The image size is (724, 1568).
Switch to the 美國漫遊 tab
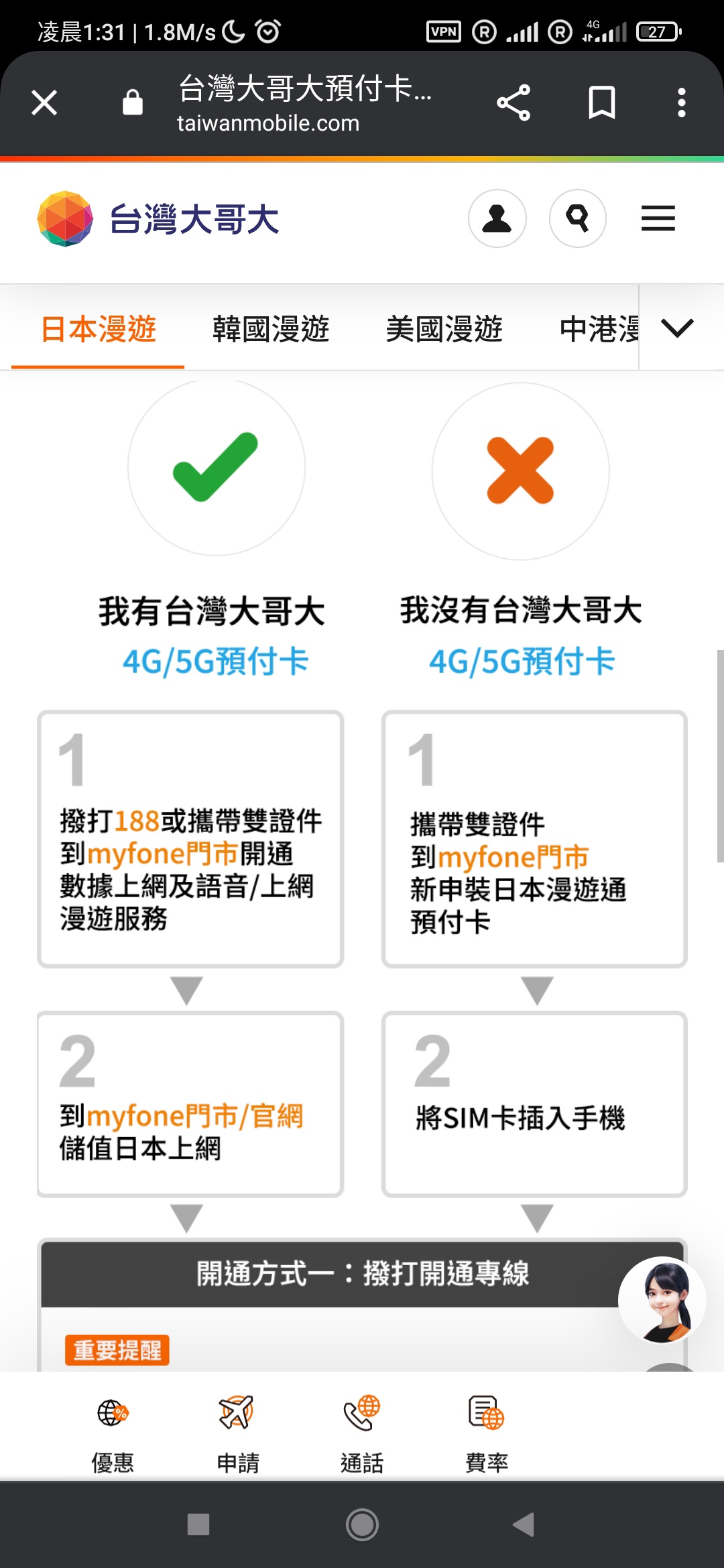click(444, 329)
